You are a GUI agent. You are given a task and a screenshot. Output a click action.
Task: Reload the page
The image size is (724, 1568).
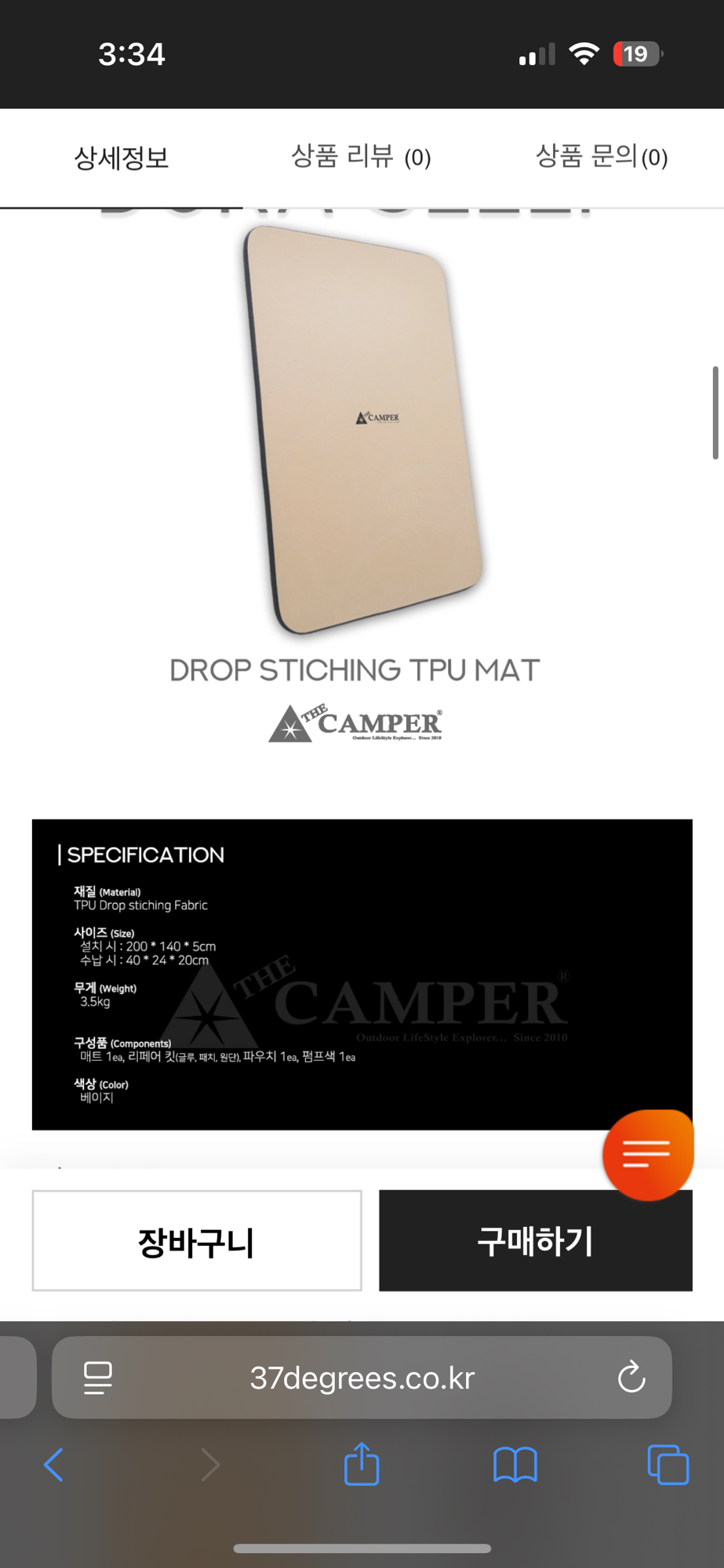(x=631, y=1377)
